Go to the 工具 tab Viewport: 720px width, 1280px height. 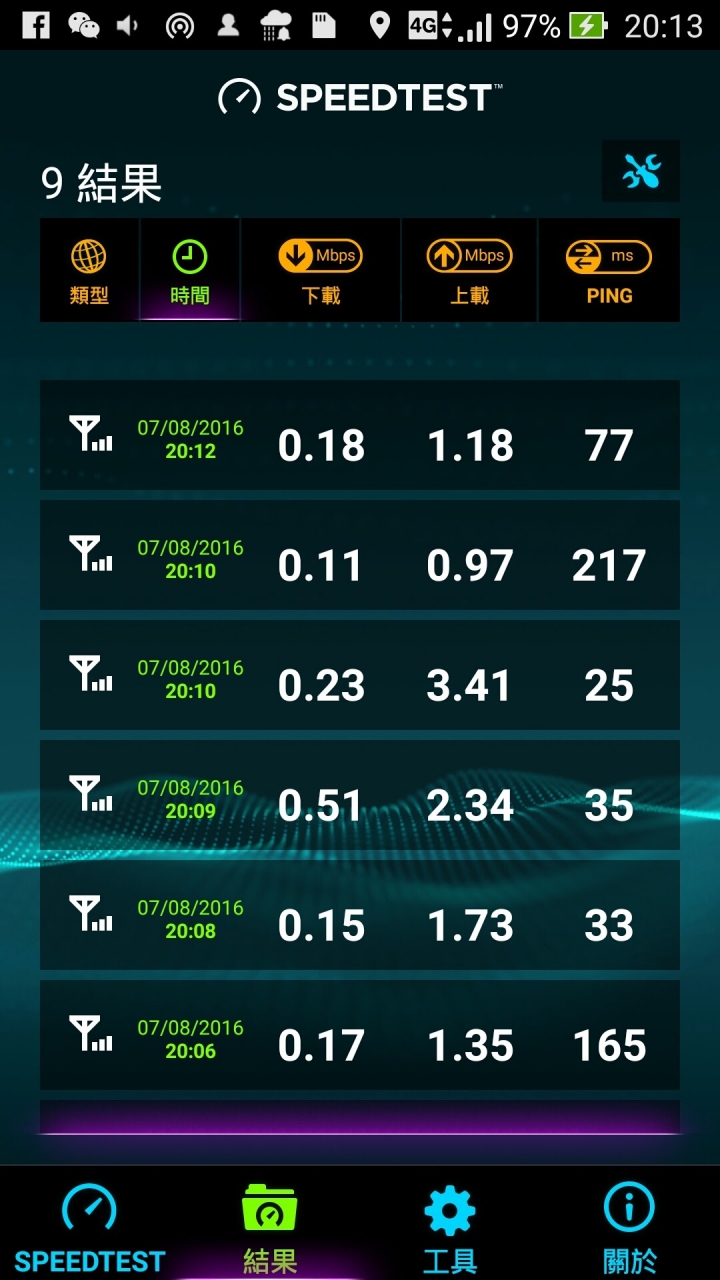point(450,1226)
